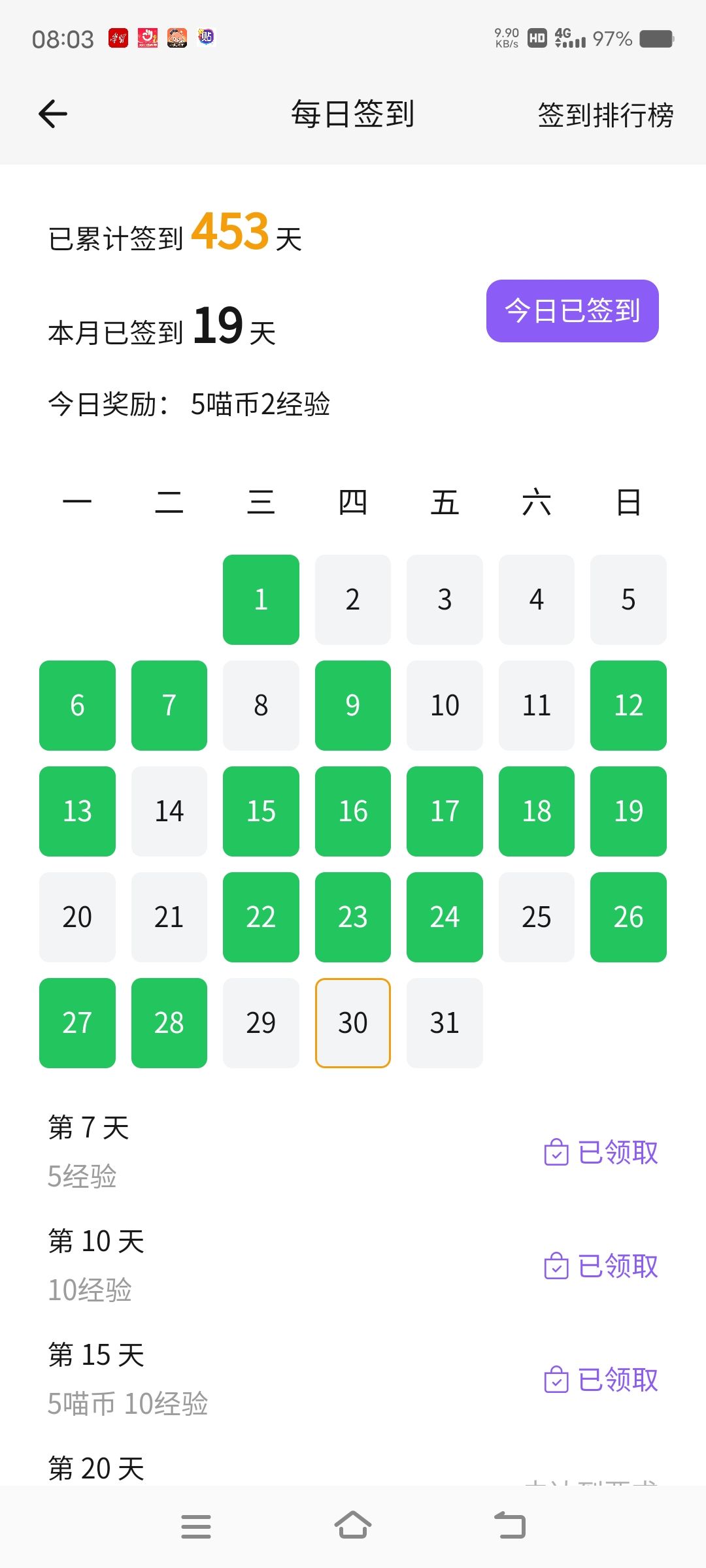Select calendar day 31
Screen dimensions: 706x1568
click(445, 1022)
